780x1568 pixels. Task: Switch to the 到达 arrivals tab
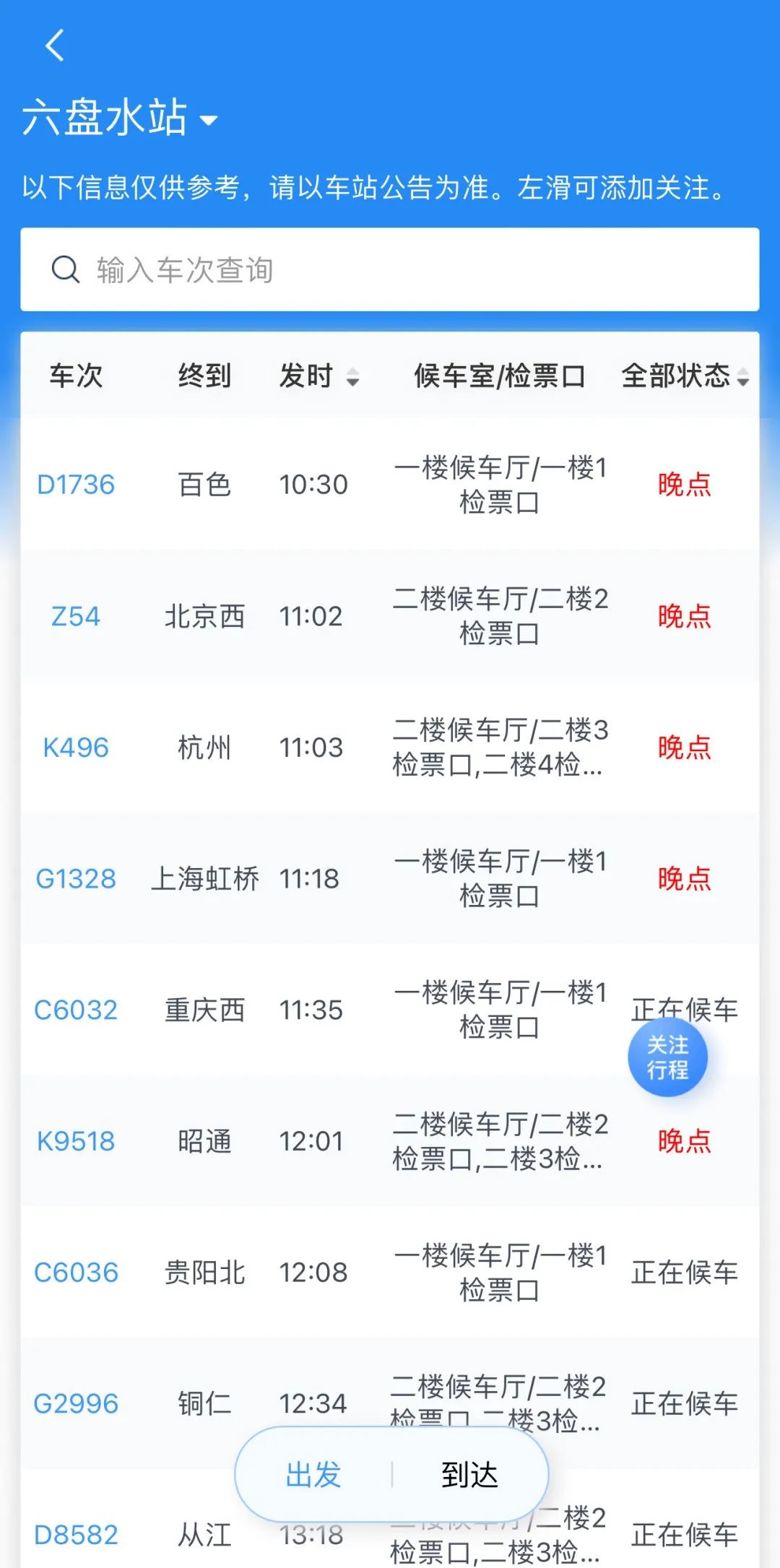(x=469, y=1475)
